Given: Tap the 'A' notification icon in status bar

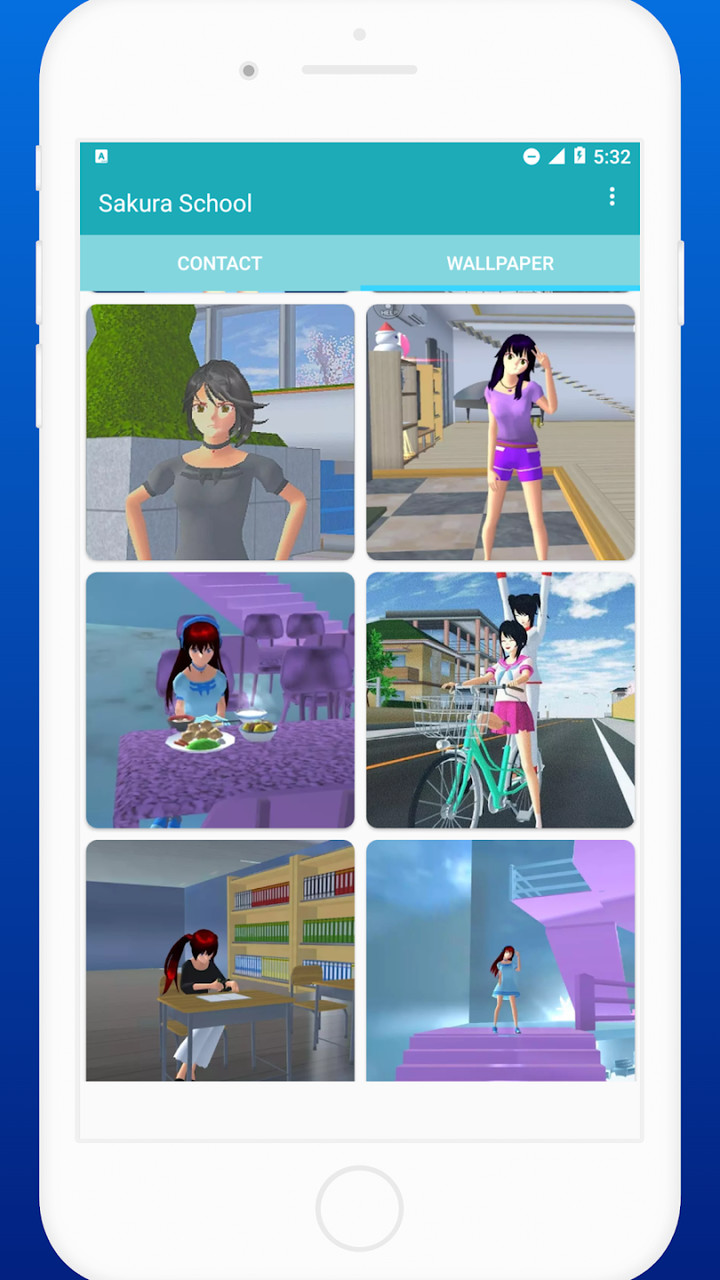Looking at the screenshot, I should pyautogui.click(x=101, y=156).
